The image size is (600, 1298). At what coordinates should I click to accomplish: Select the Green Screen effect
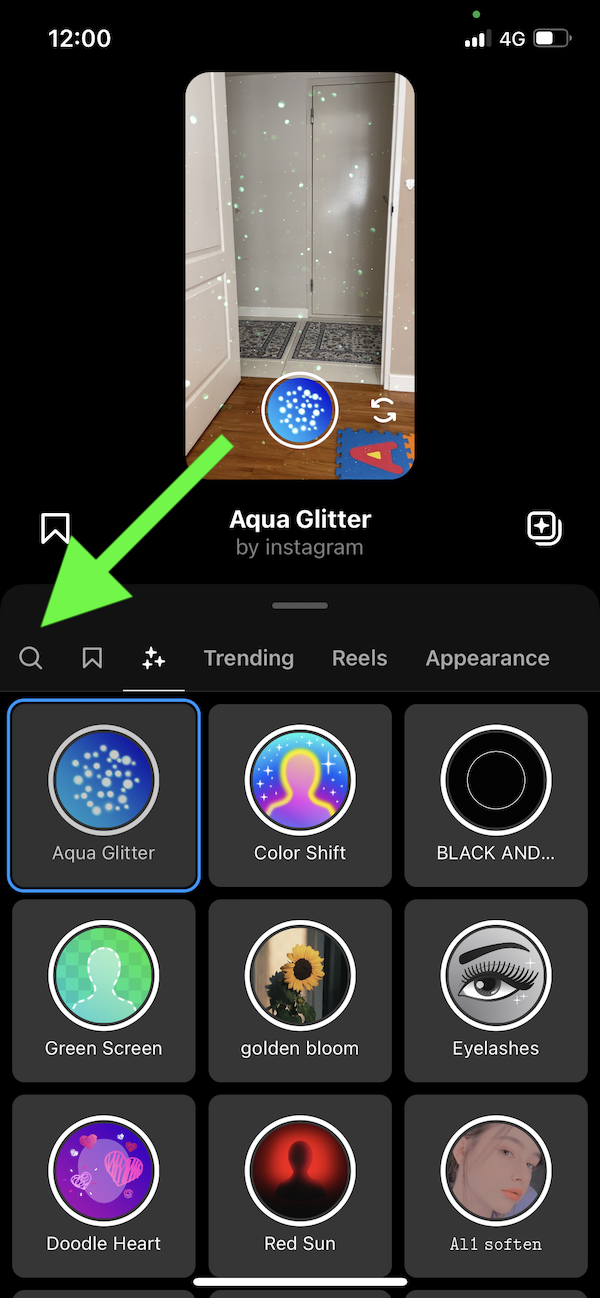pyautogui.click(x=104, y=990)
